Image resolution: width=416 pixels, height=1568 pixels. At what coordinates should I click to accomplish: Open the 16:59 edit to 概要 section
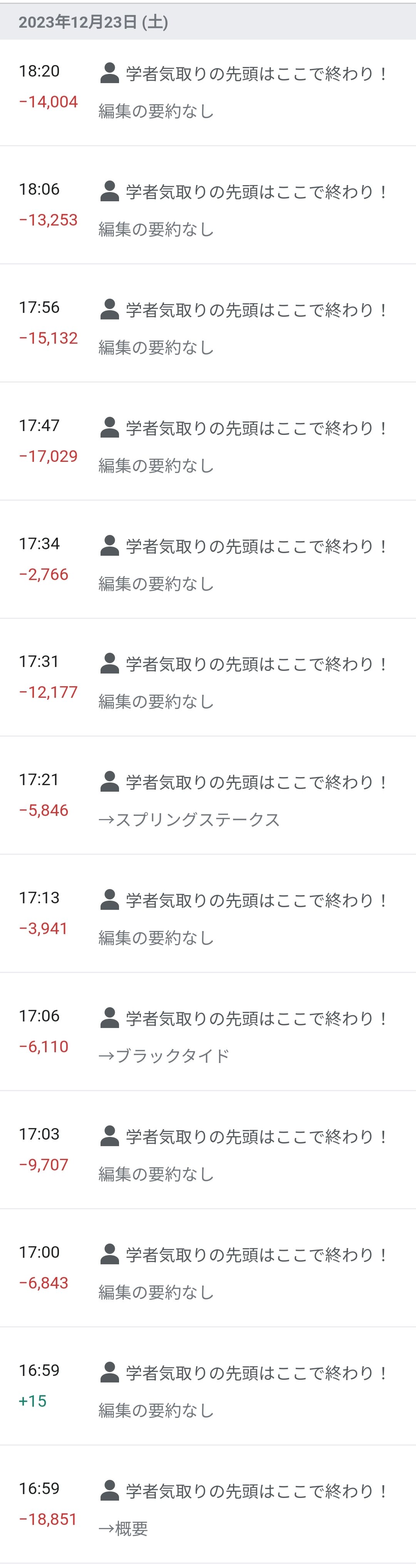208,1509
